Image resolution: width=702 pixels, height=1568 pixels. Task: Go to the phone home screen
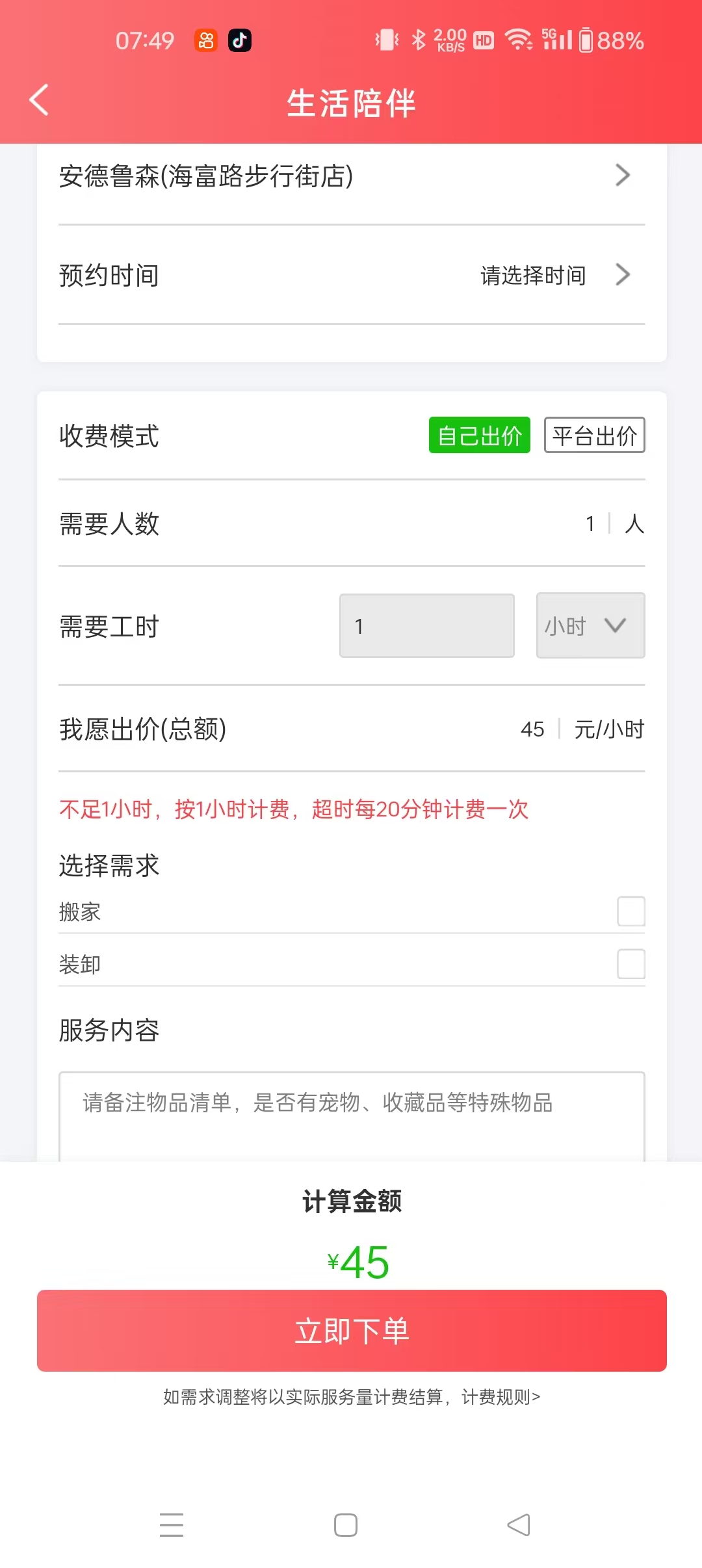point(346,1525)
